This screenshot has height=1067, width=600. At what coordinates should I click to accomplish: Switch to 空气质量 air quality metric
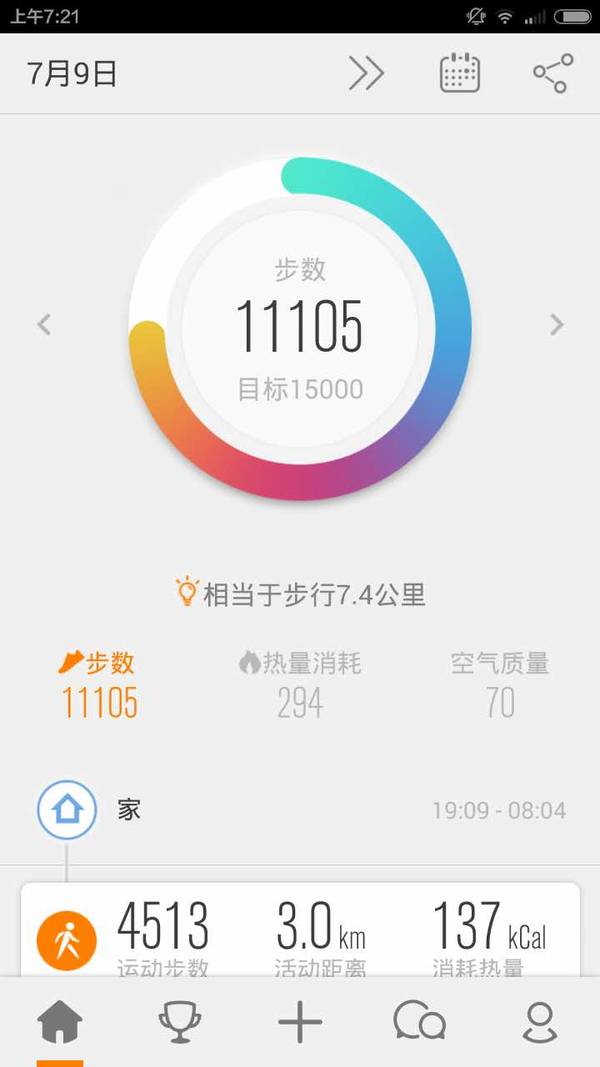(500, 685)
